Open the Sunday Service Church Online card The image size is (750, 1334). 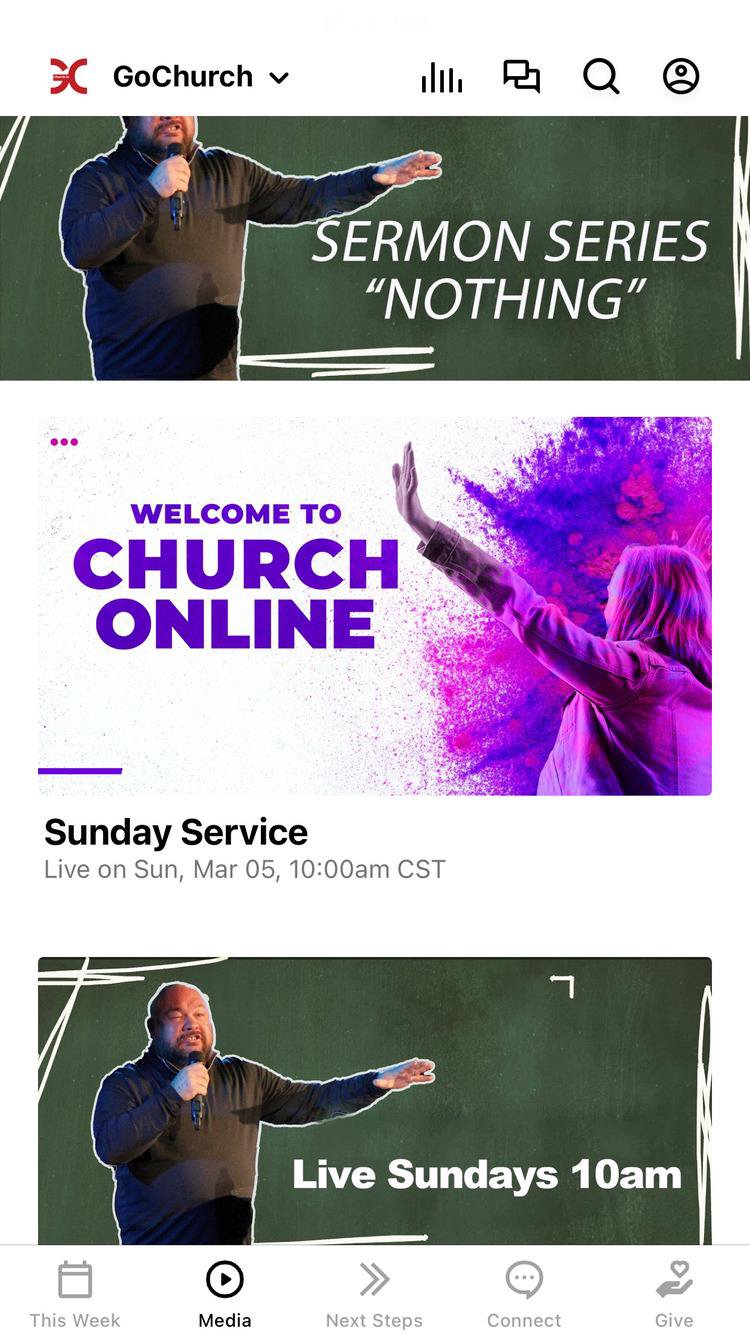(x=375, y=606)
